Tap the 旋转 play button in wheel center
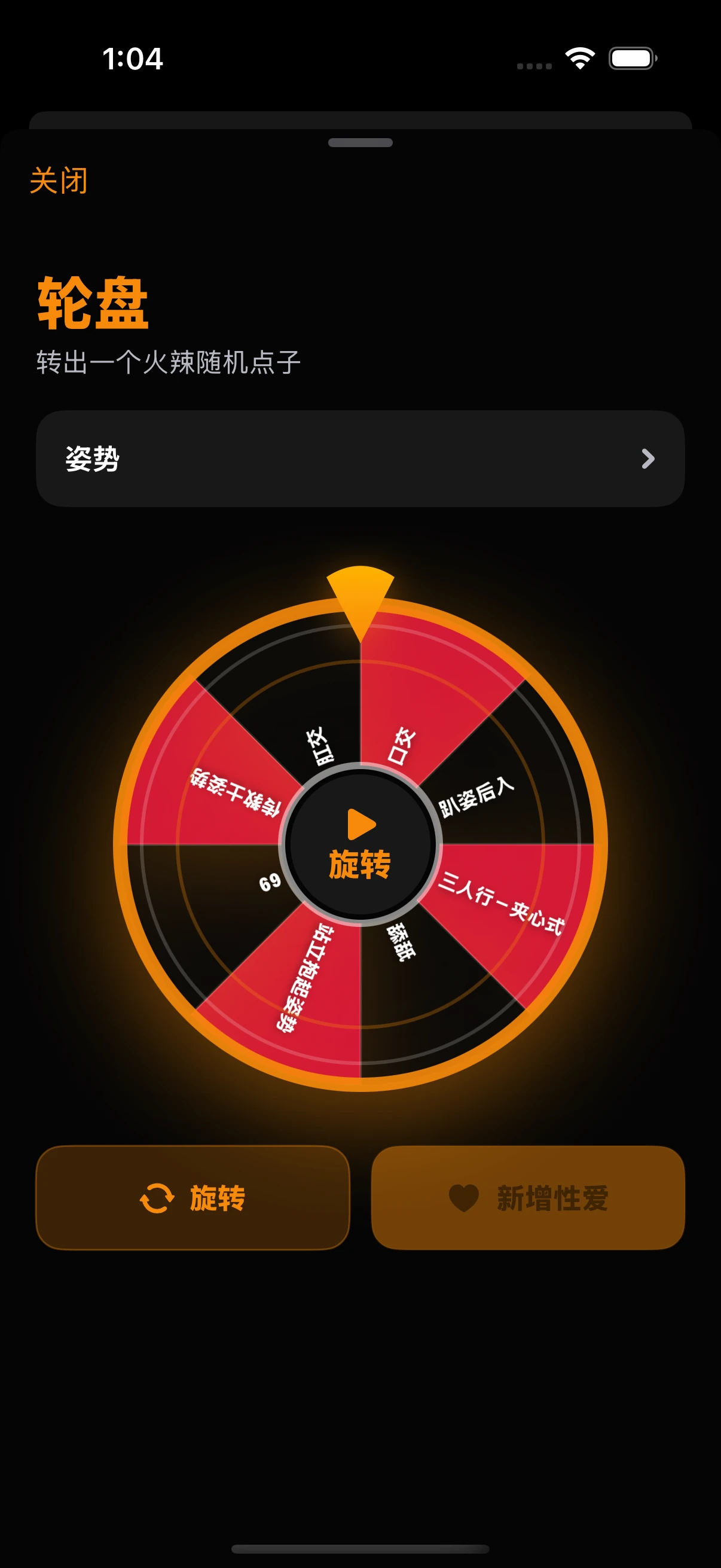721x1568 pixels. (x=360, y=844)
